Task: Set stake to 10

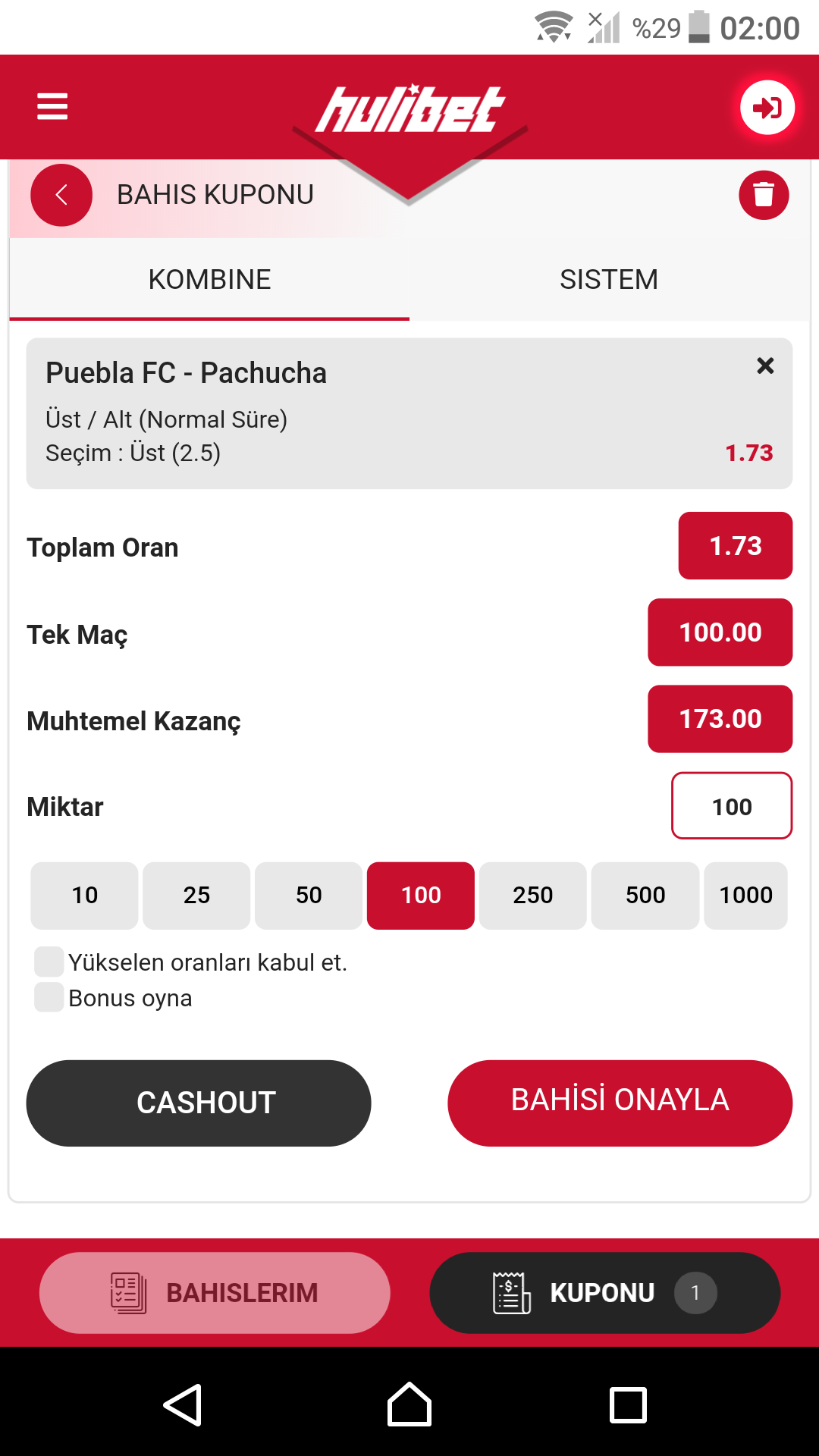Action: (84, 895)
